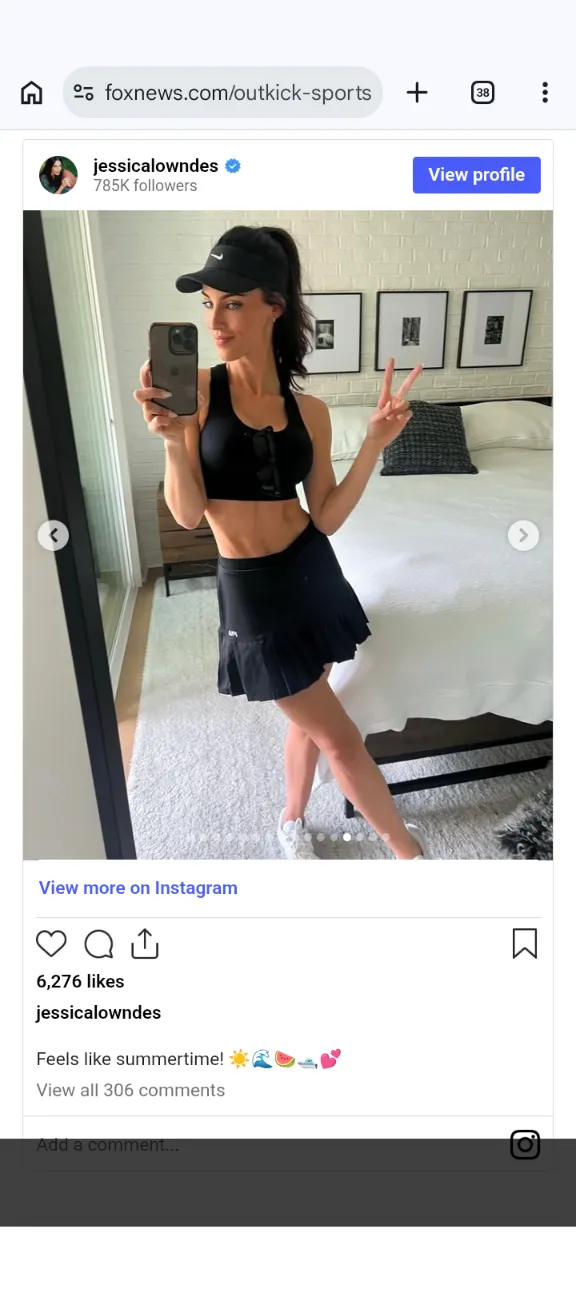
Task: Tap the foxnews.com address bar
Action: pos(222,93)
